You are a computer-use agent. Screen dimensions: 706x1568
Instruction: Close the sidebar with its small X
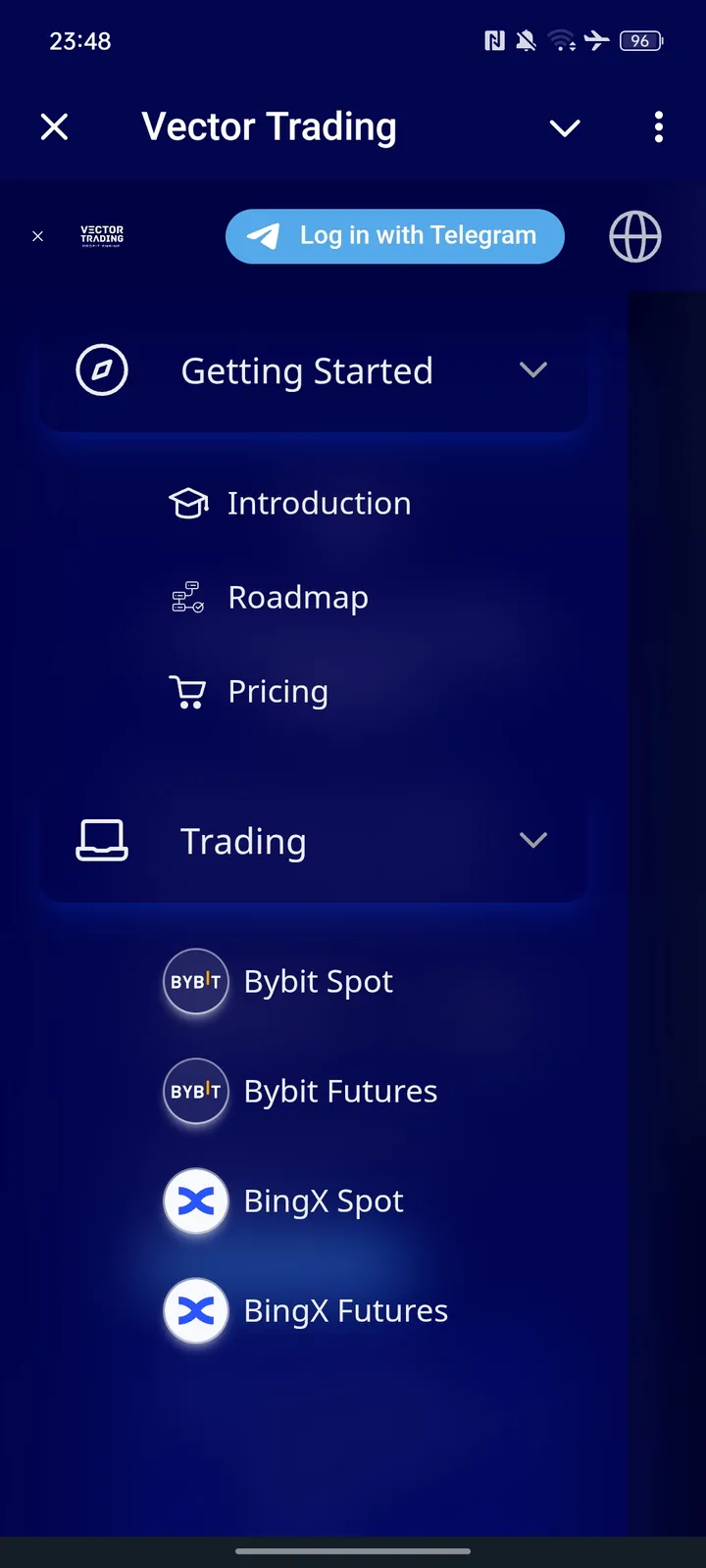coord(38,235)
